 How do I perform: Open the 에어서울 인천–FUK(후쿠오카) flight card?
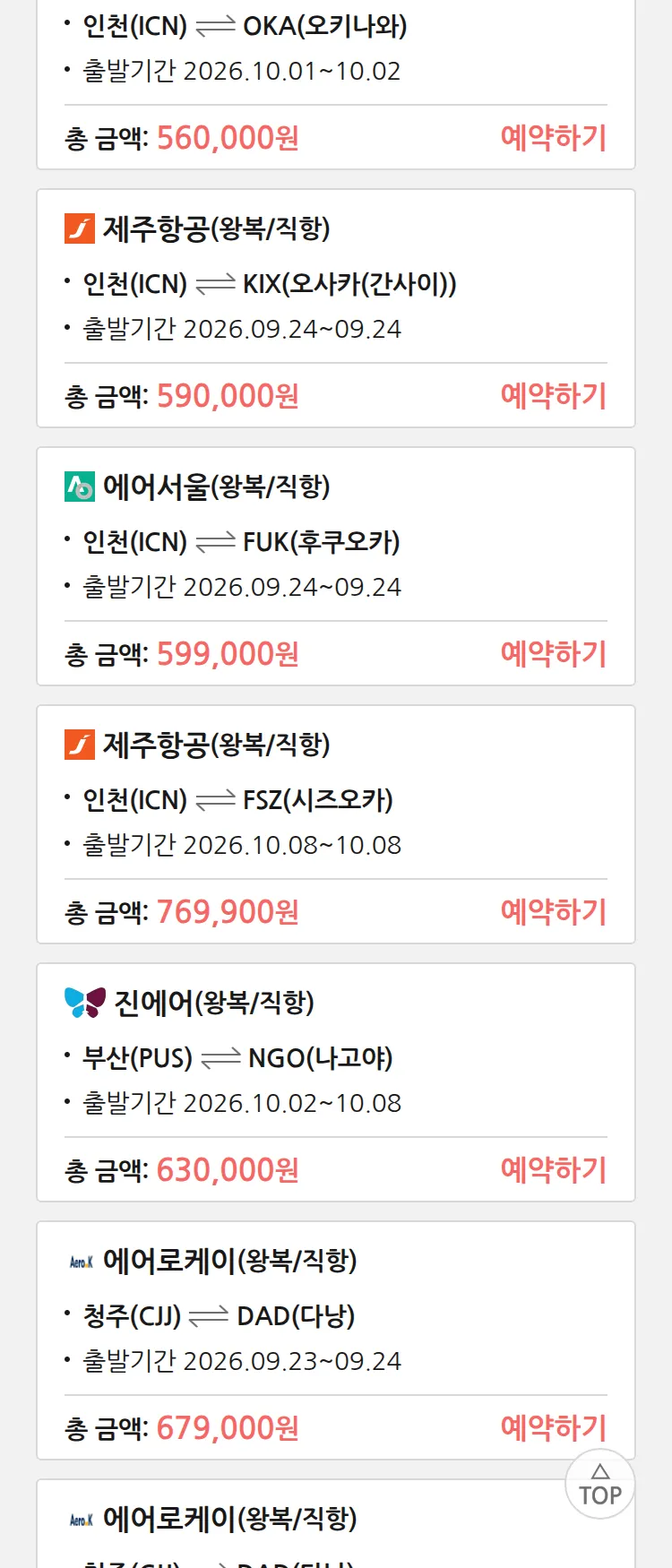[336, 566]
